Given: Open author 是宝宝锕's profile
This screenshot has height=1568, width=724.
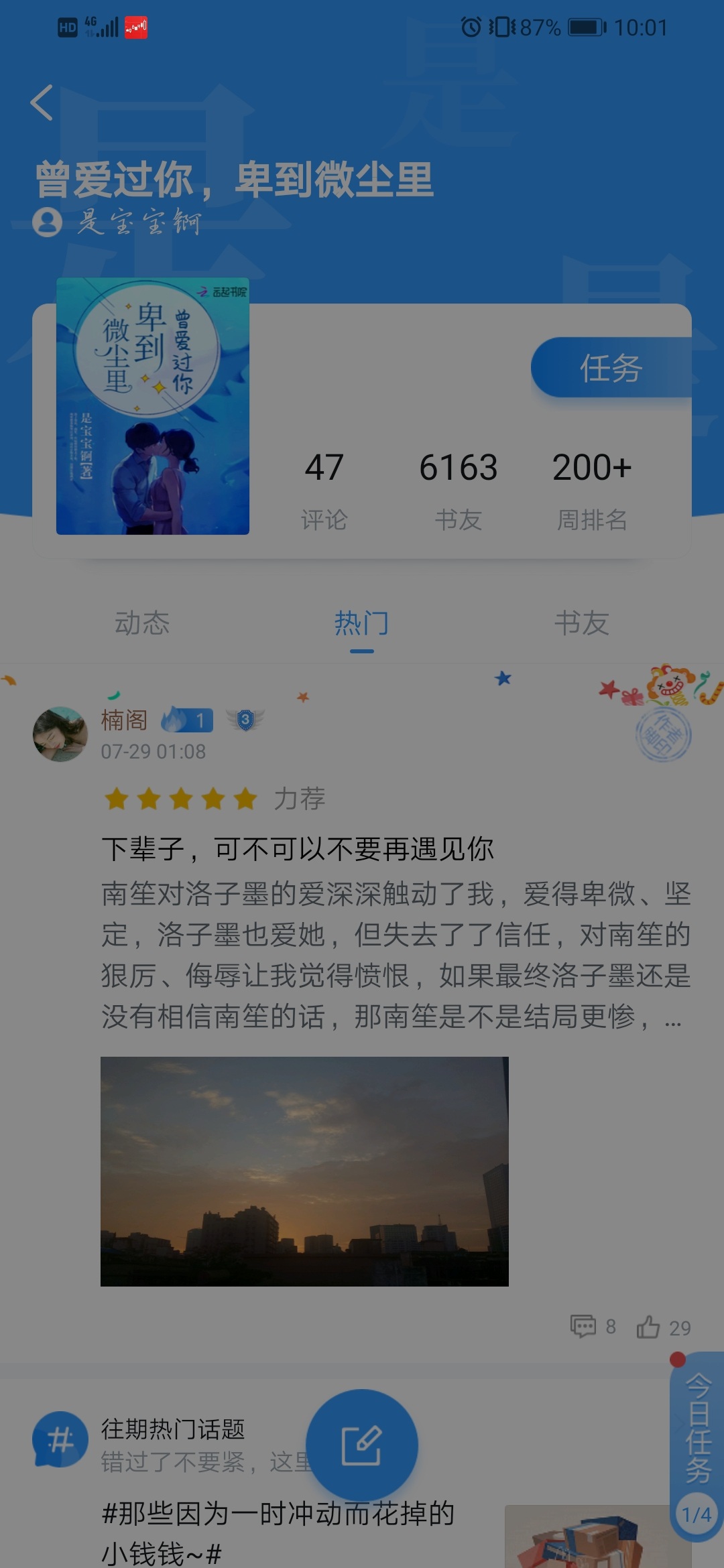Looking at the screenshot, I should click(x=138, y=222).
